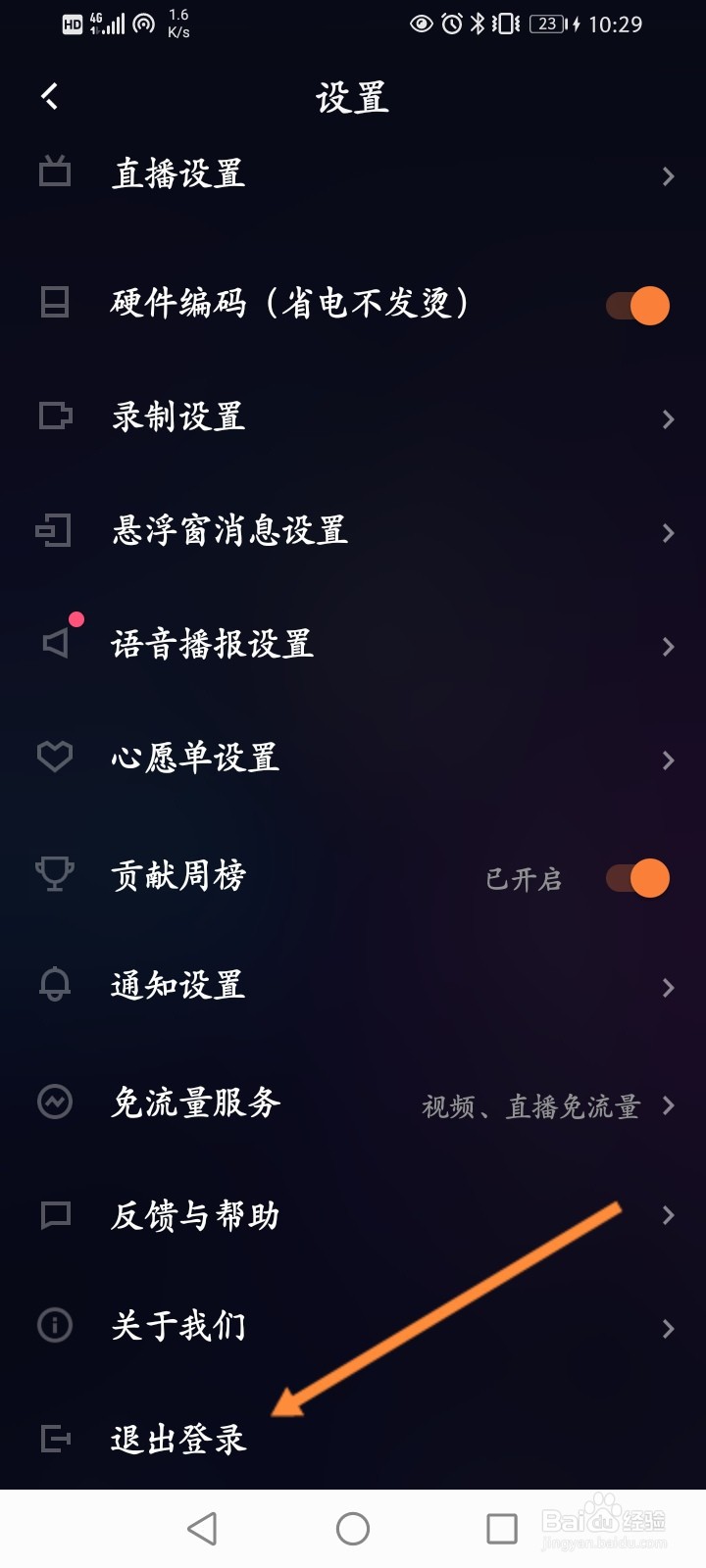
Task: Open 语音播报设置
Action: coord(353,645)
